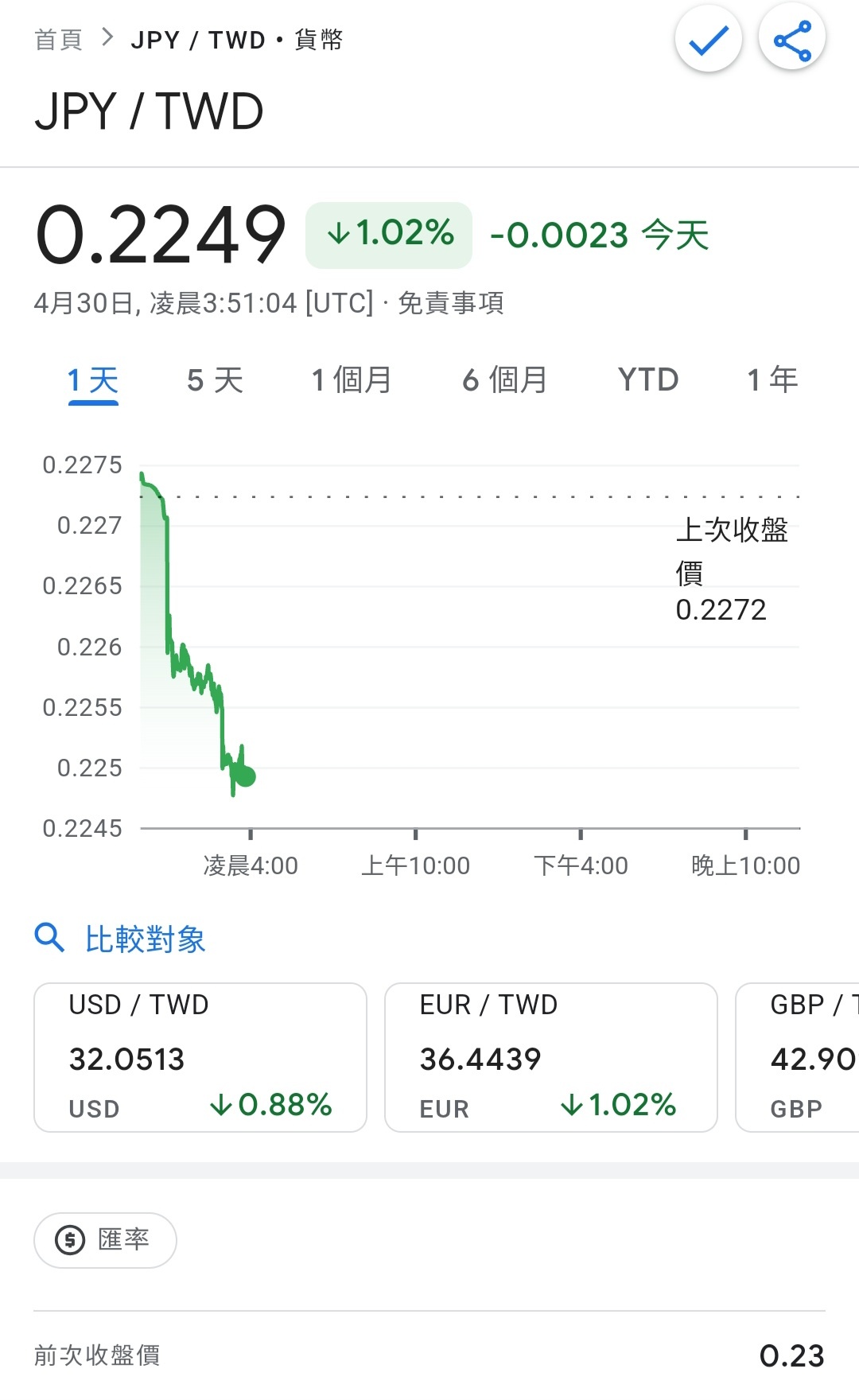
Task: Tap the 匯率 chip
Action: (105, 1240)
